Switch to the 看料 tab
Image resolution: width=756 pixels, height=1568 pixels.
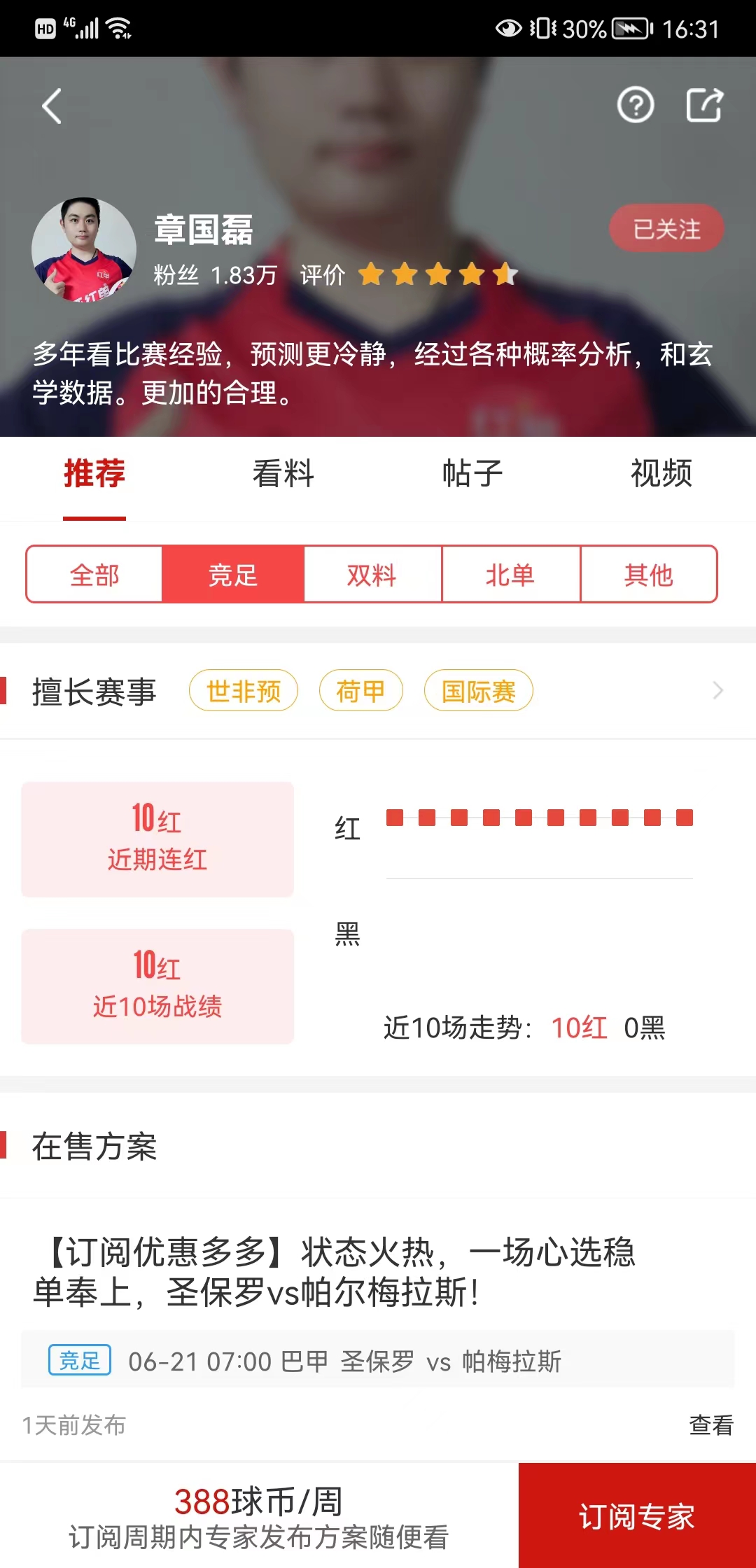click(x=283, y=474)
